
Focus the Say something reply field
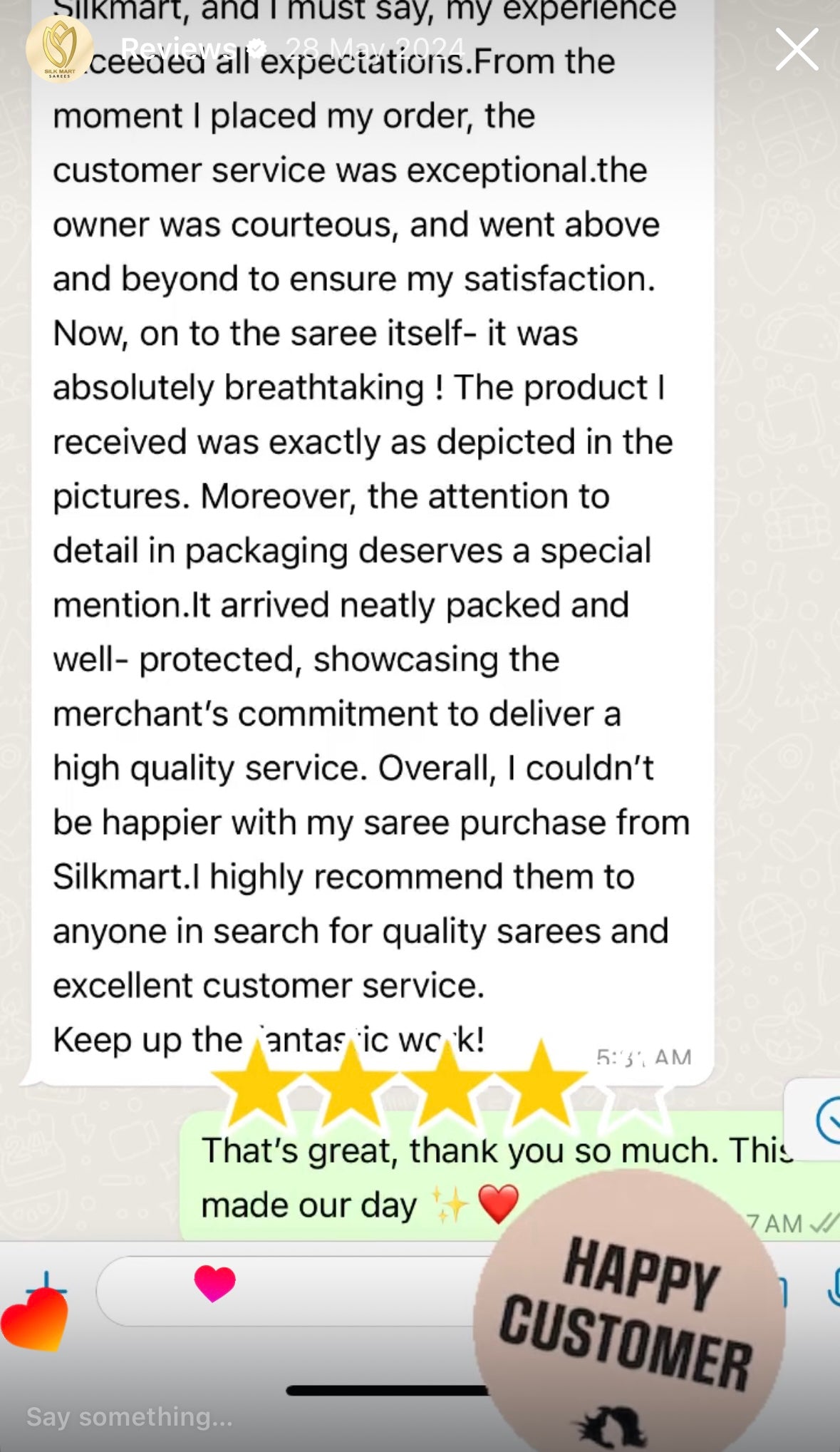coord(130,1416)
